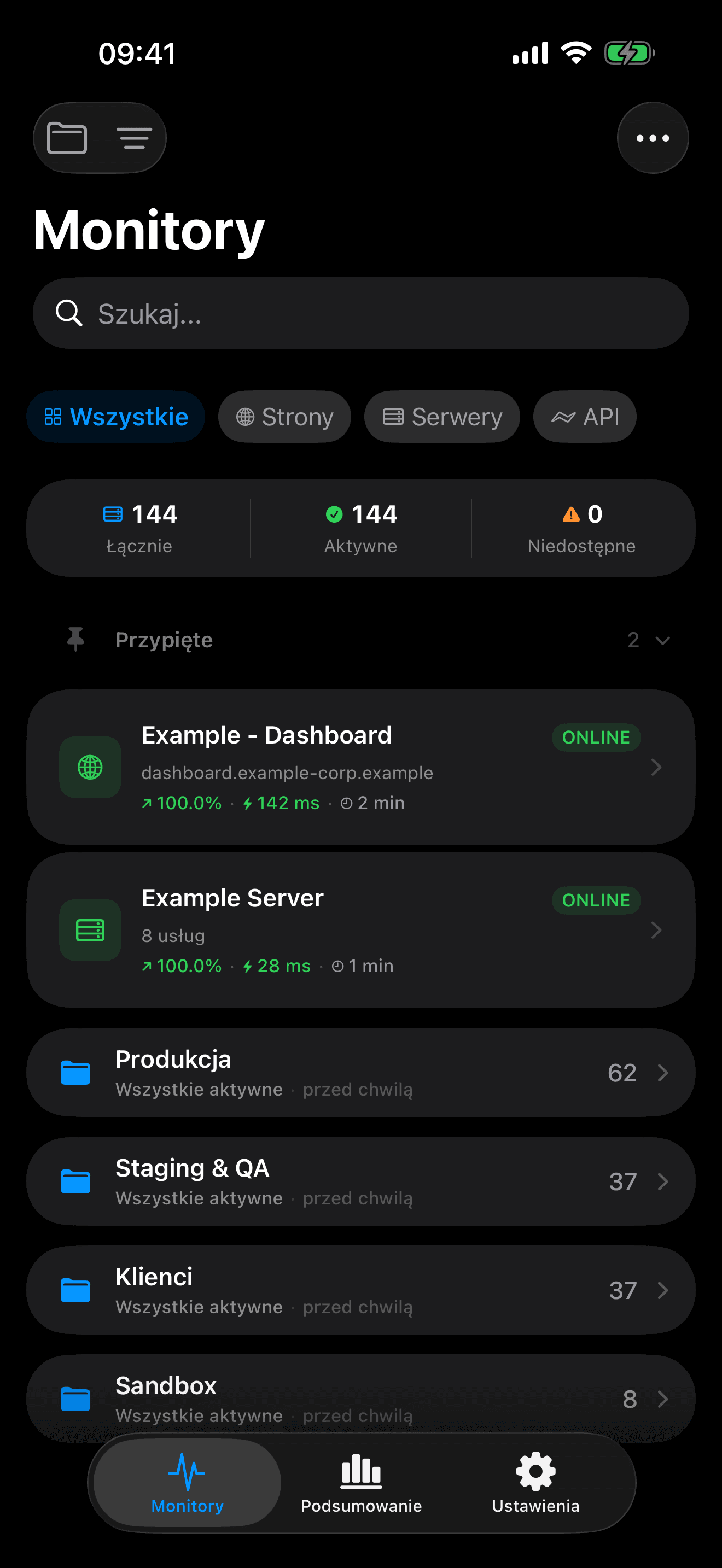Open the Produkcja folder
Image resolution: width=722 pixels, height=1568 pixels.
pyautogui.click(x=360, y=1073)
